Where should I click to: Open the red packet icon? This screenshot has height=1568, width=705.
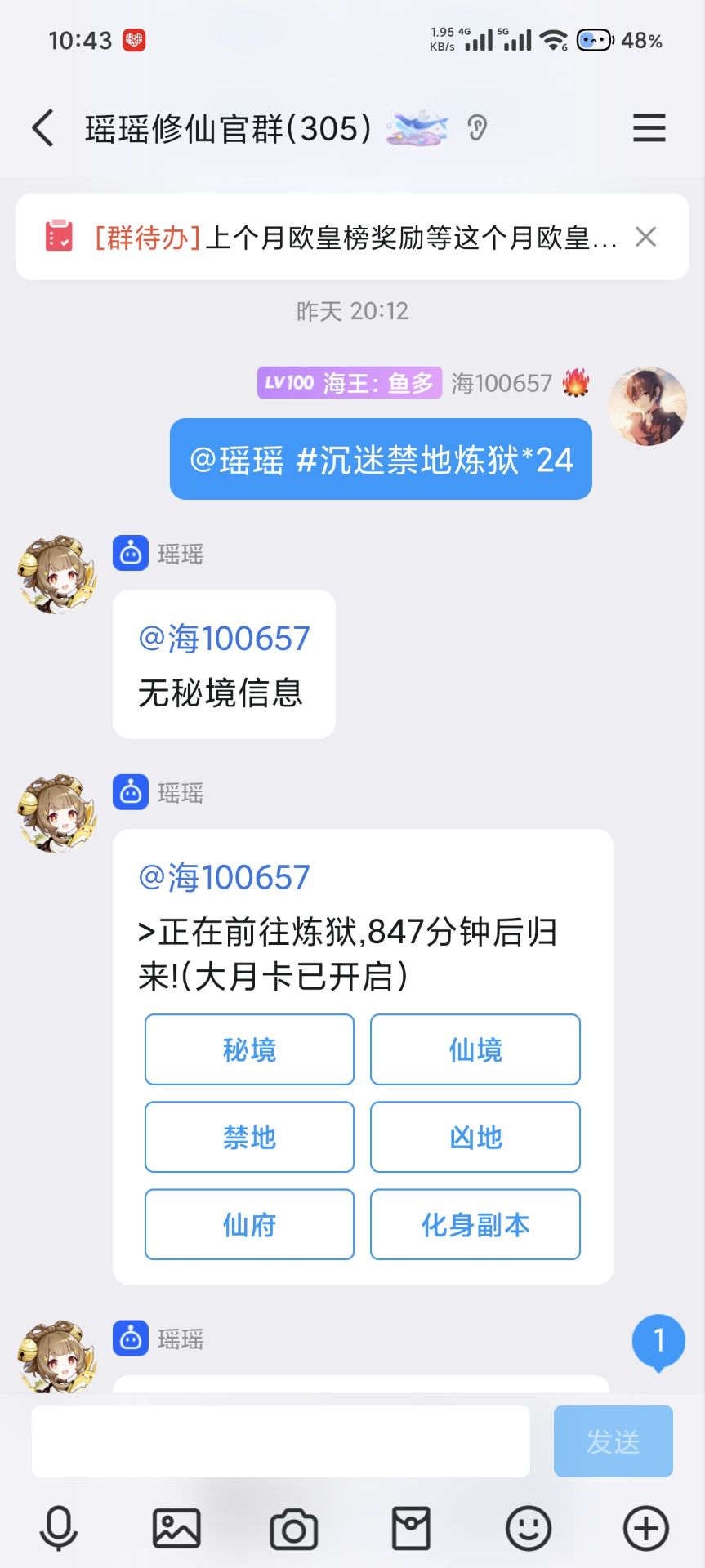tap(411, 1529)
